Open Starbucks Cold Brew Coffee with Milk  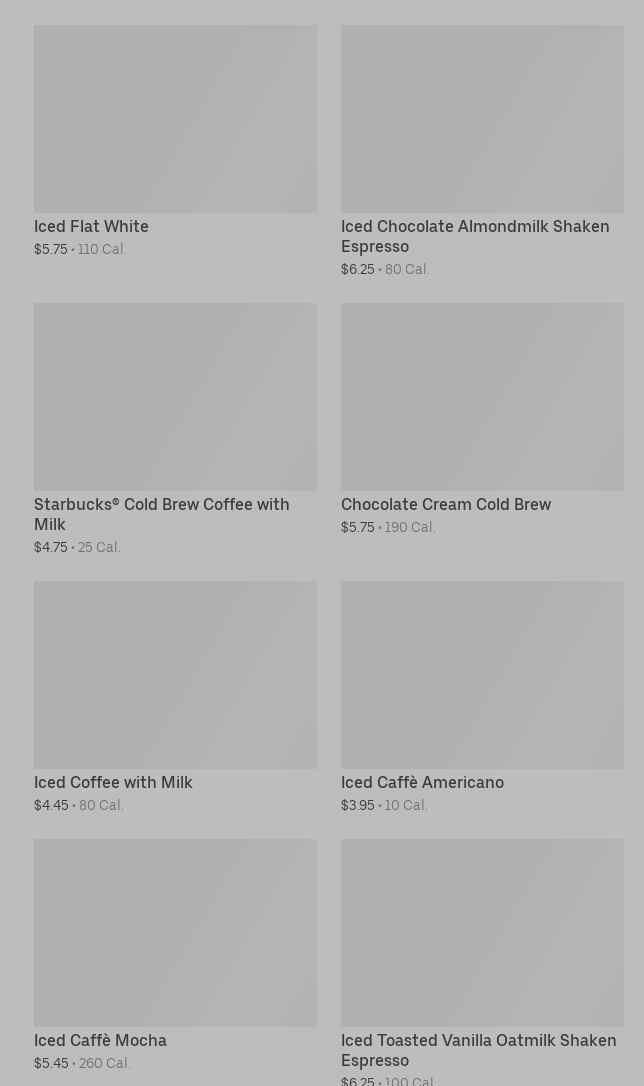(175, 398)
